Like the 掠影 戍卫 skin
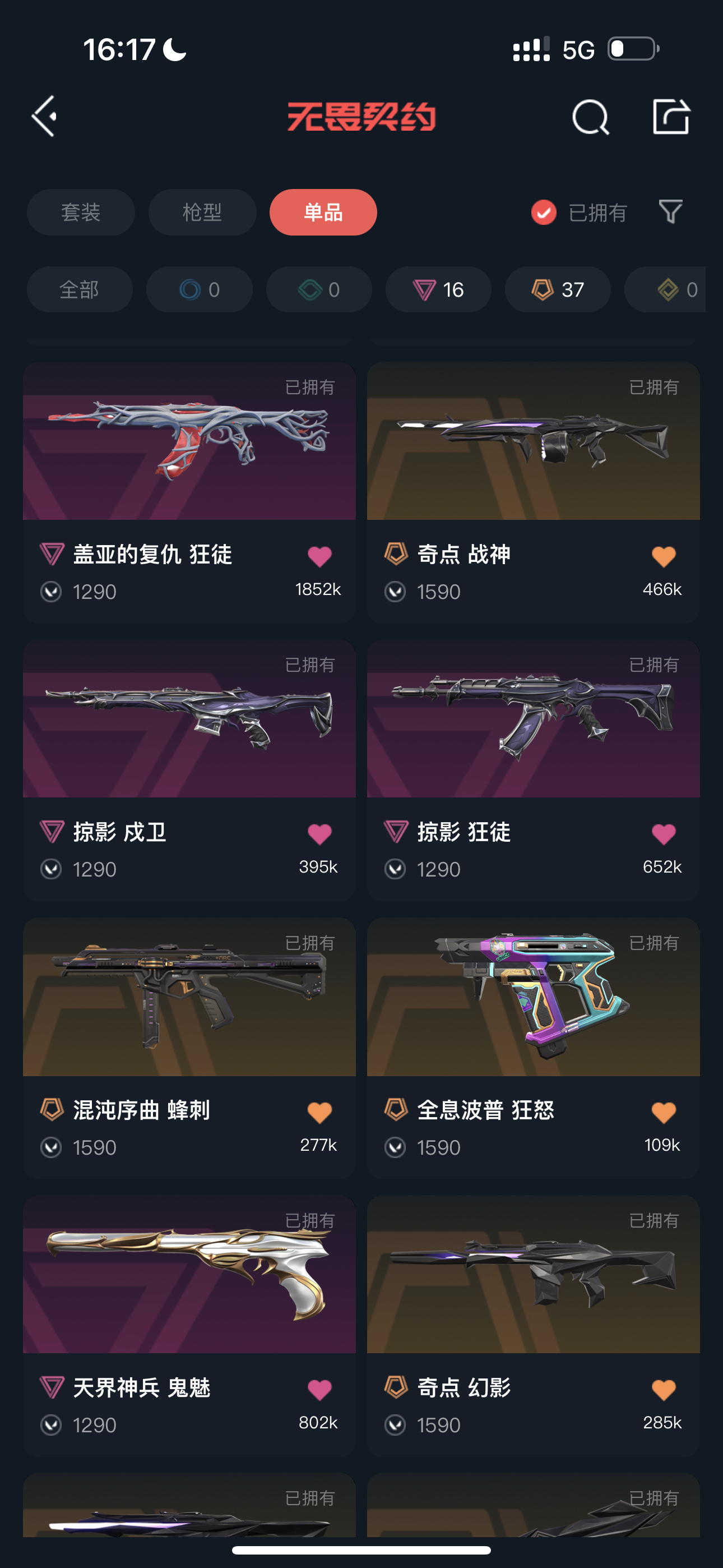This screenshot has height=1568, width=723. pyautogui.click(x=319, y=834)
